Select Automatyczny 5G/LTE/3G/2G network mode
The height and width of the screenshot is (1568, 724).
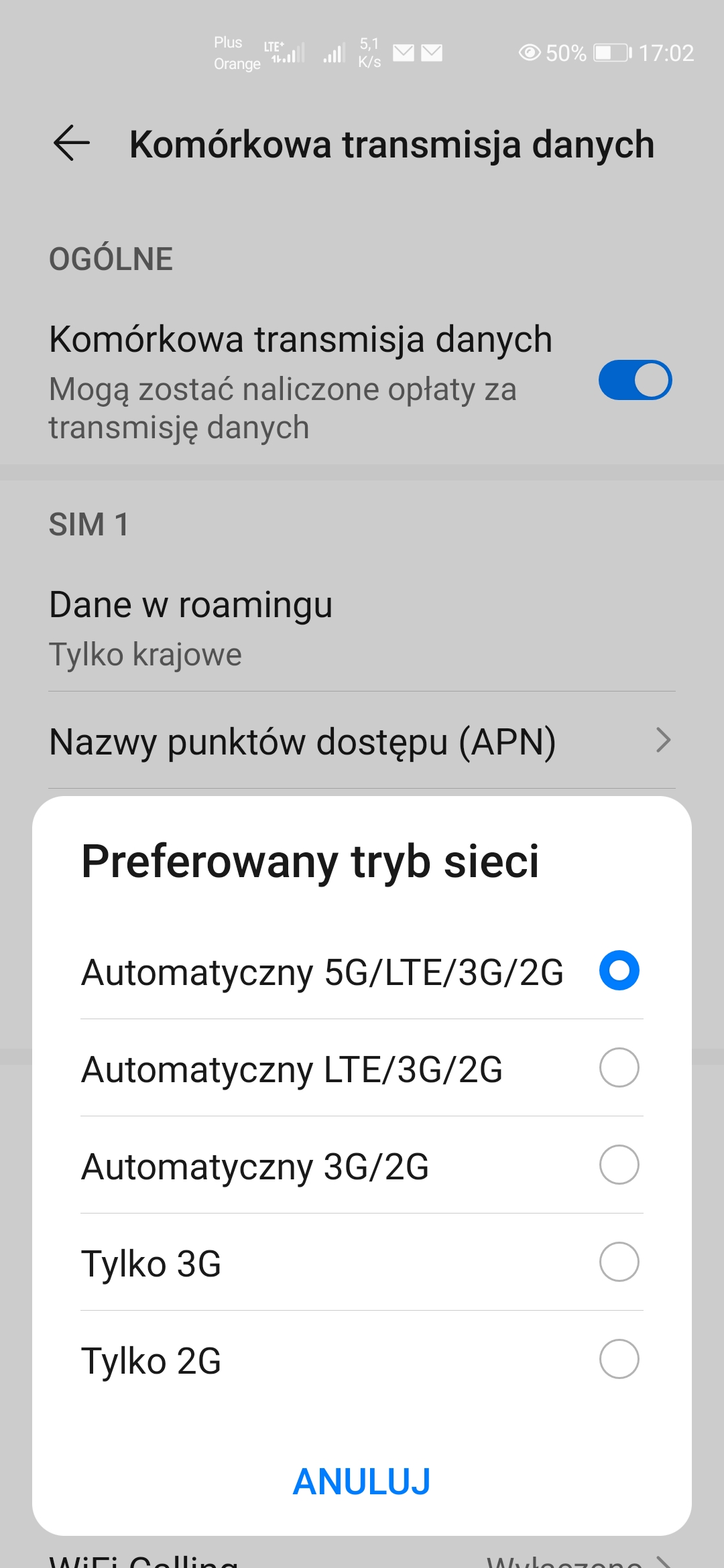[362, 971]
